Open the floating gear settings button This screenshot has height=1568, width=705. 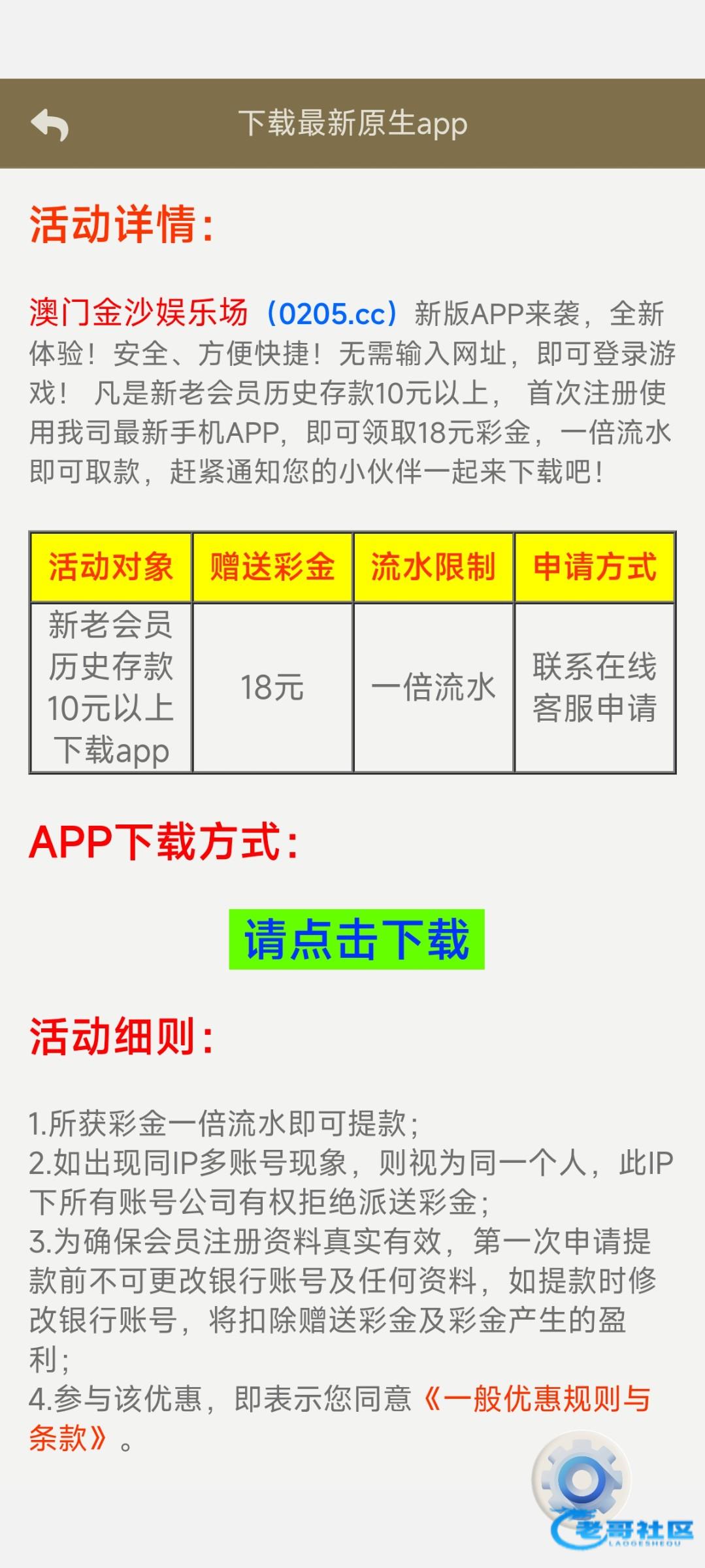click(x=581, y=1480)
